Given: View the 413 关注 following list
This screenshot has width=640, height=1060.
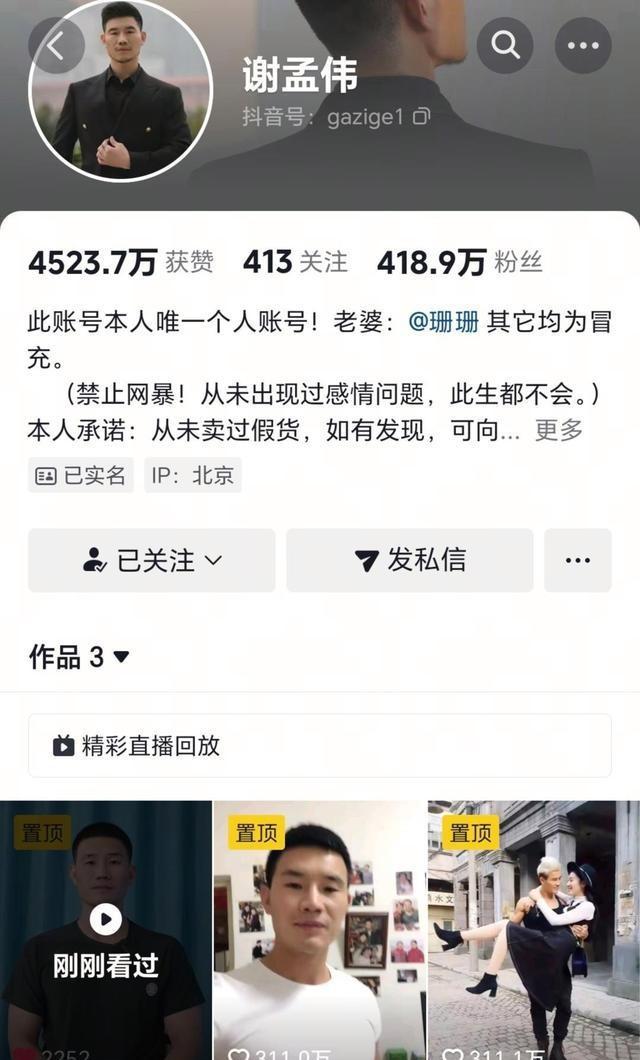Looking at the screenshot, I should [x=295, y=262].
